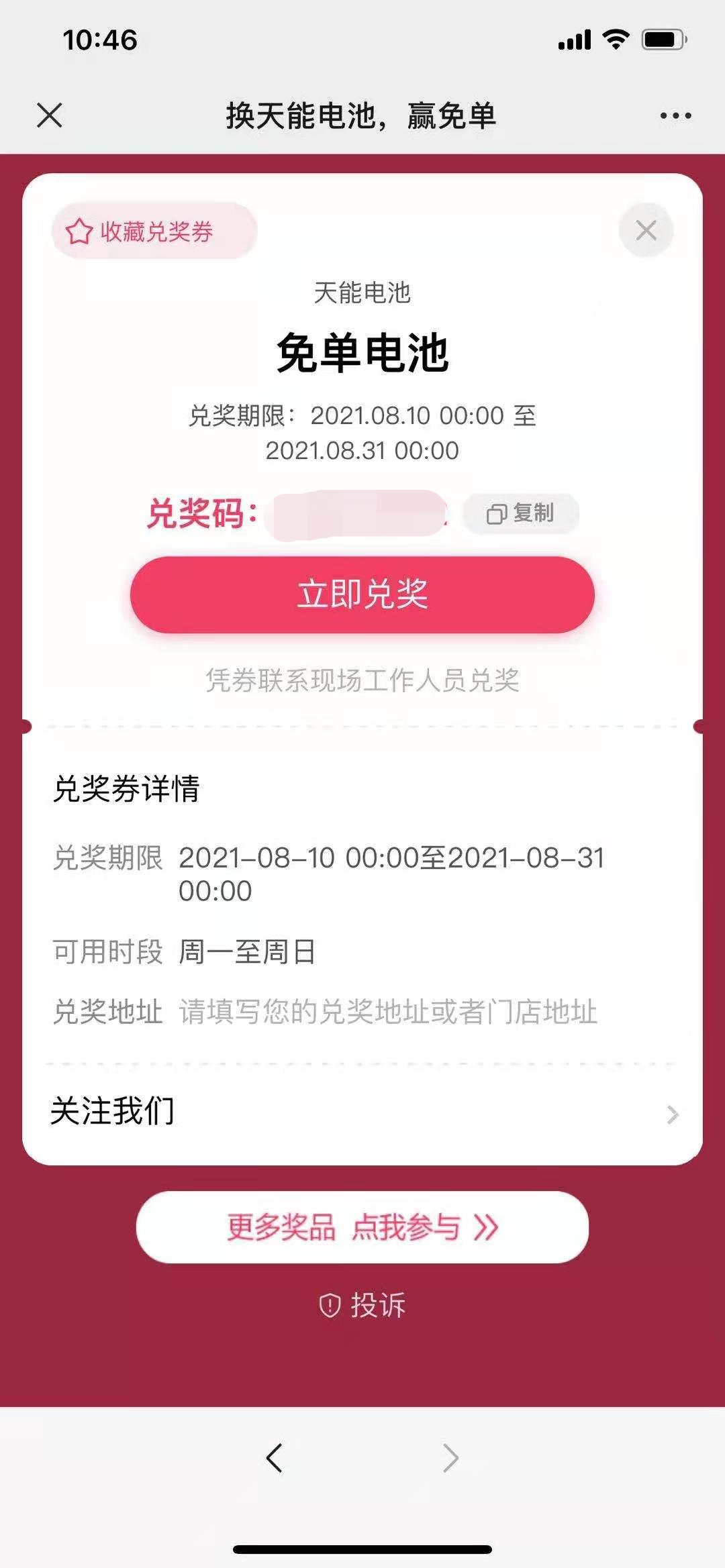This screenshot has height=1568, width=725.
Task: Tap 更多奖品 点我参与 button
Action: (x=362, y=1227)
